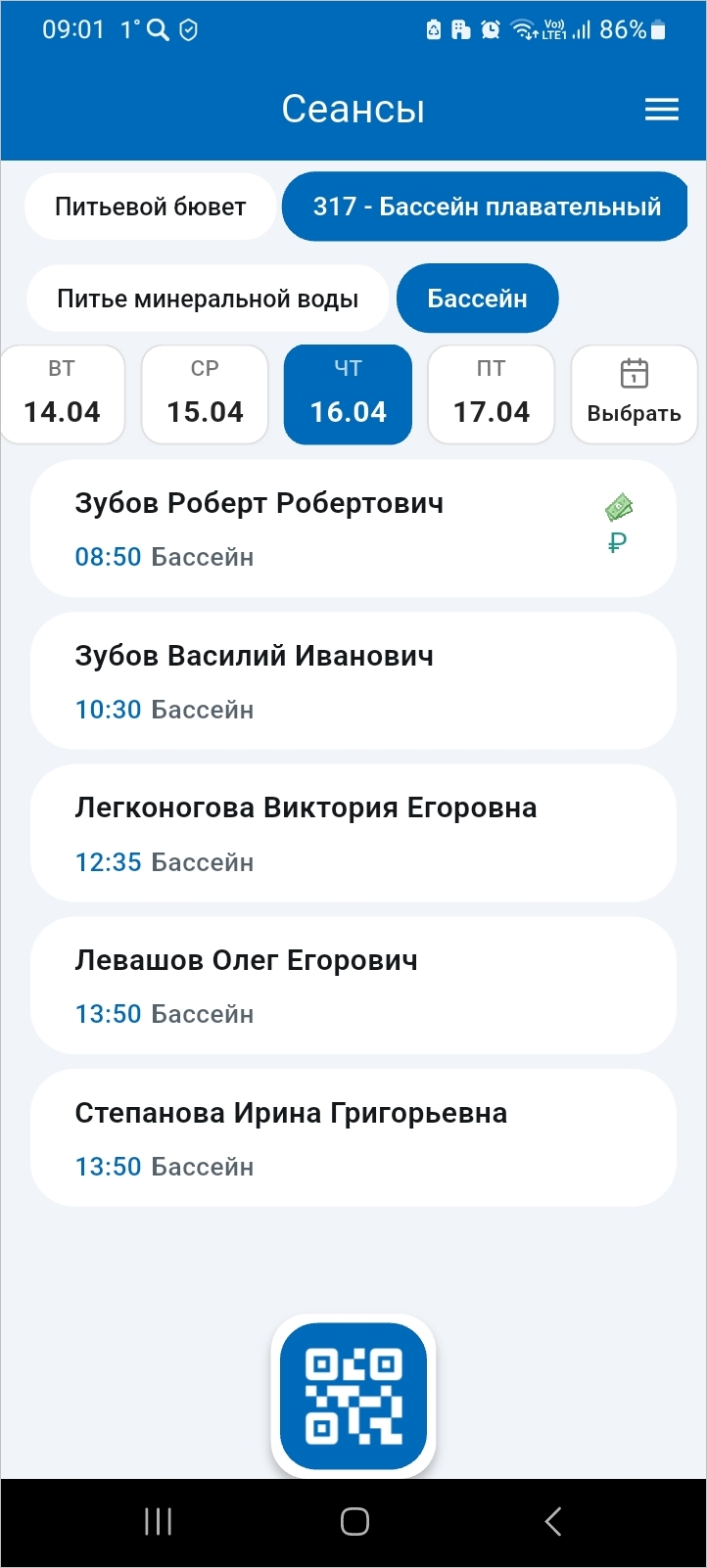The height and width of the screenshot is (1568, 707).
Task: Open Левашов Олег Егорович session
Action: pos(353,986)
